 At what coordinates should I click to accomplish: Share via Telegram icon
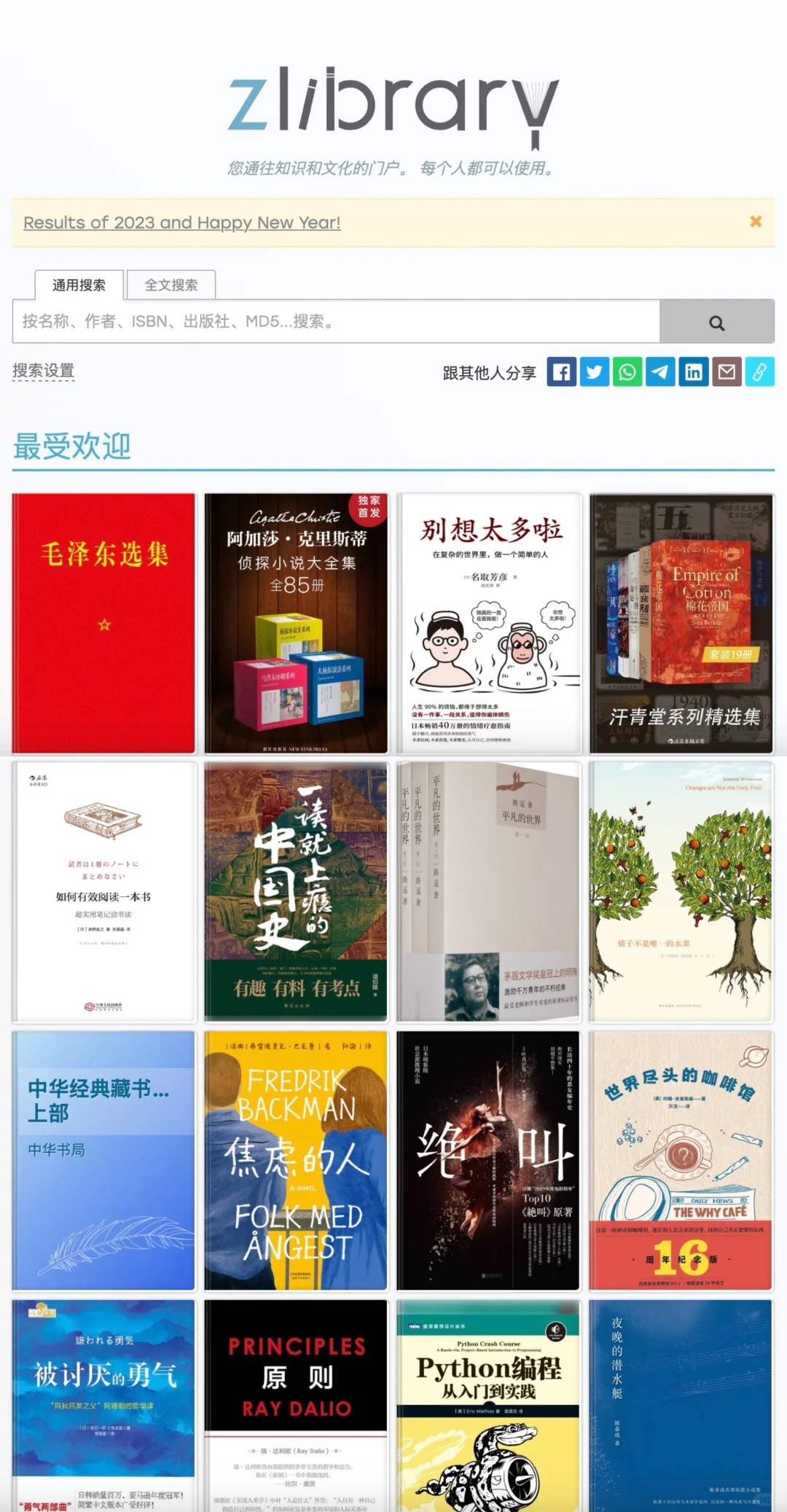point(661,372)
